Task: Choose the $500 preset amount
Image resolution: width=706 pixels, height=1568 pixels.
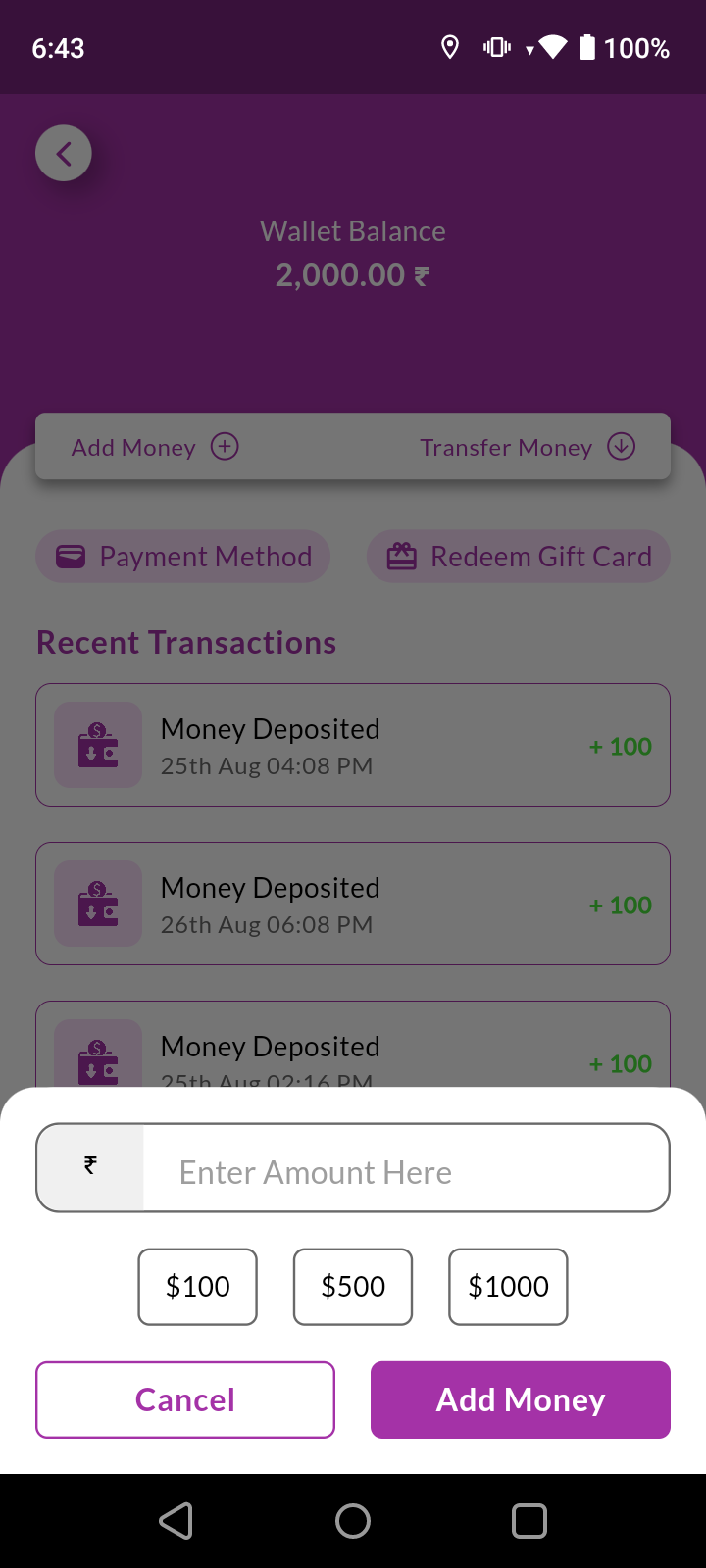Action: 353,1286
